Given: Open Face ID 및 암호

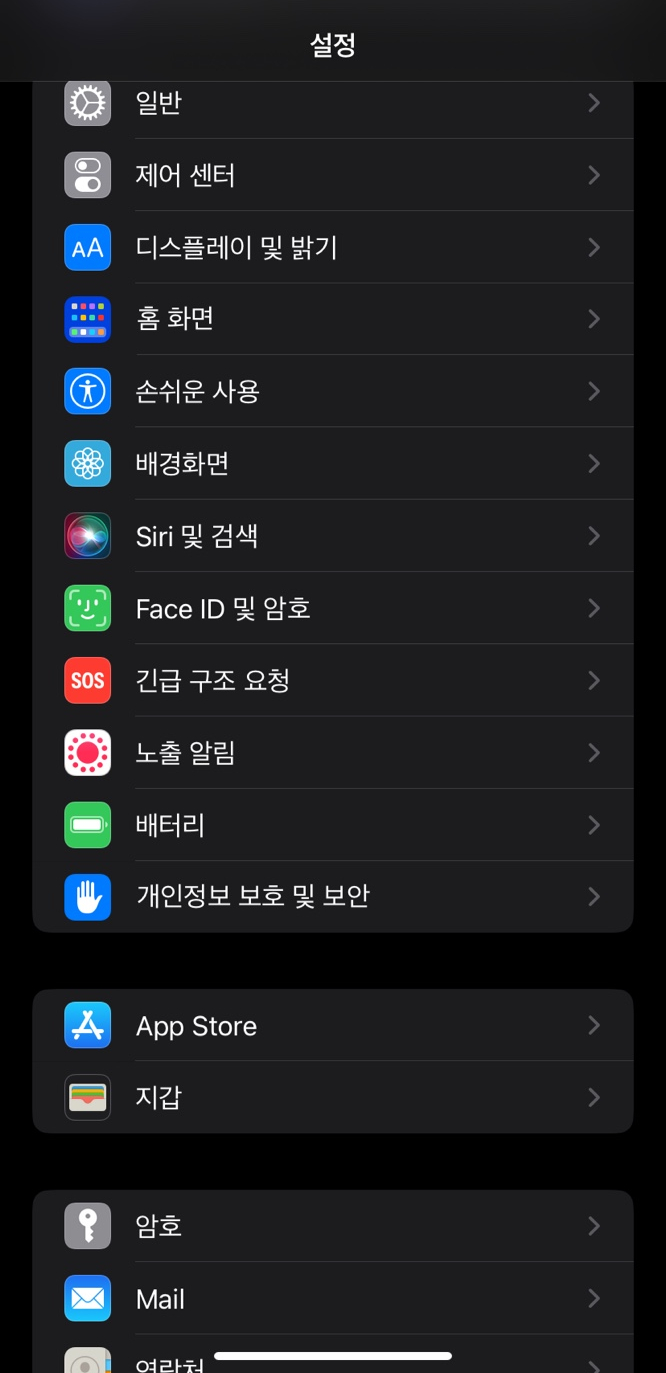Looking at the screenshot, I should 333,608.
